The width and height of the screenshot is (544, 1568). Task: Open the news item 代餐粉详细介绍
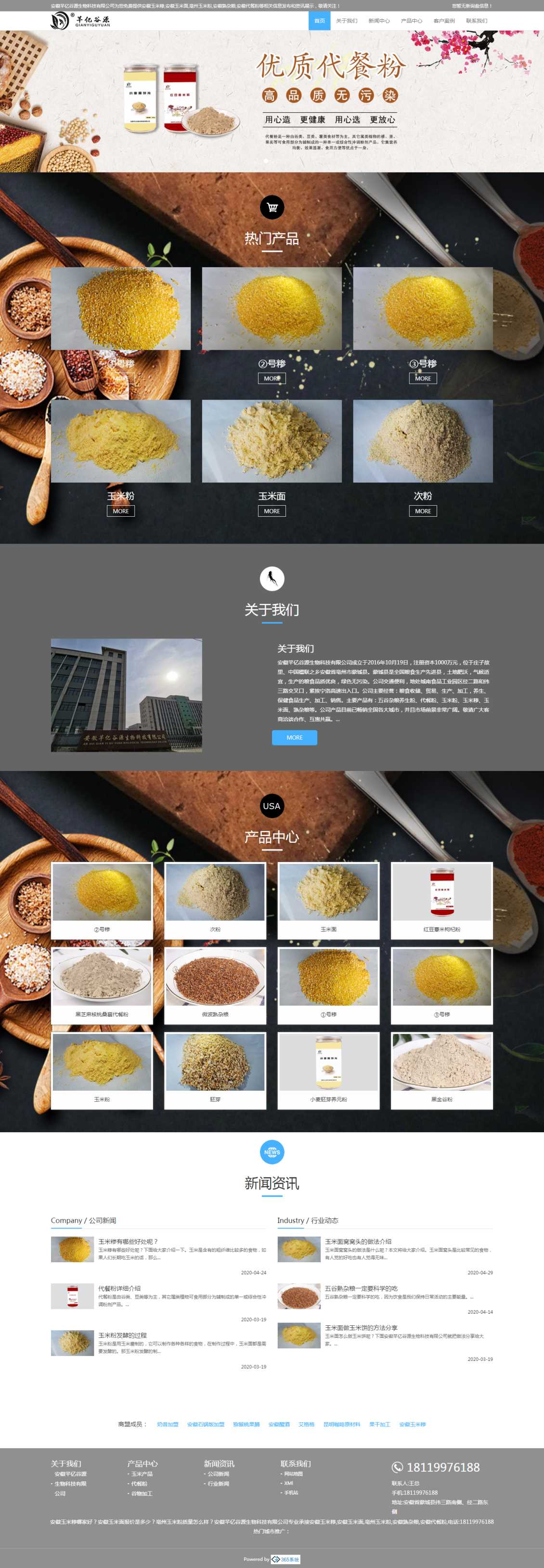coord(119,1288)
